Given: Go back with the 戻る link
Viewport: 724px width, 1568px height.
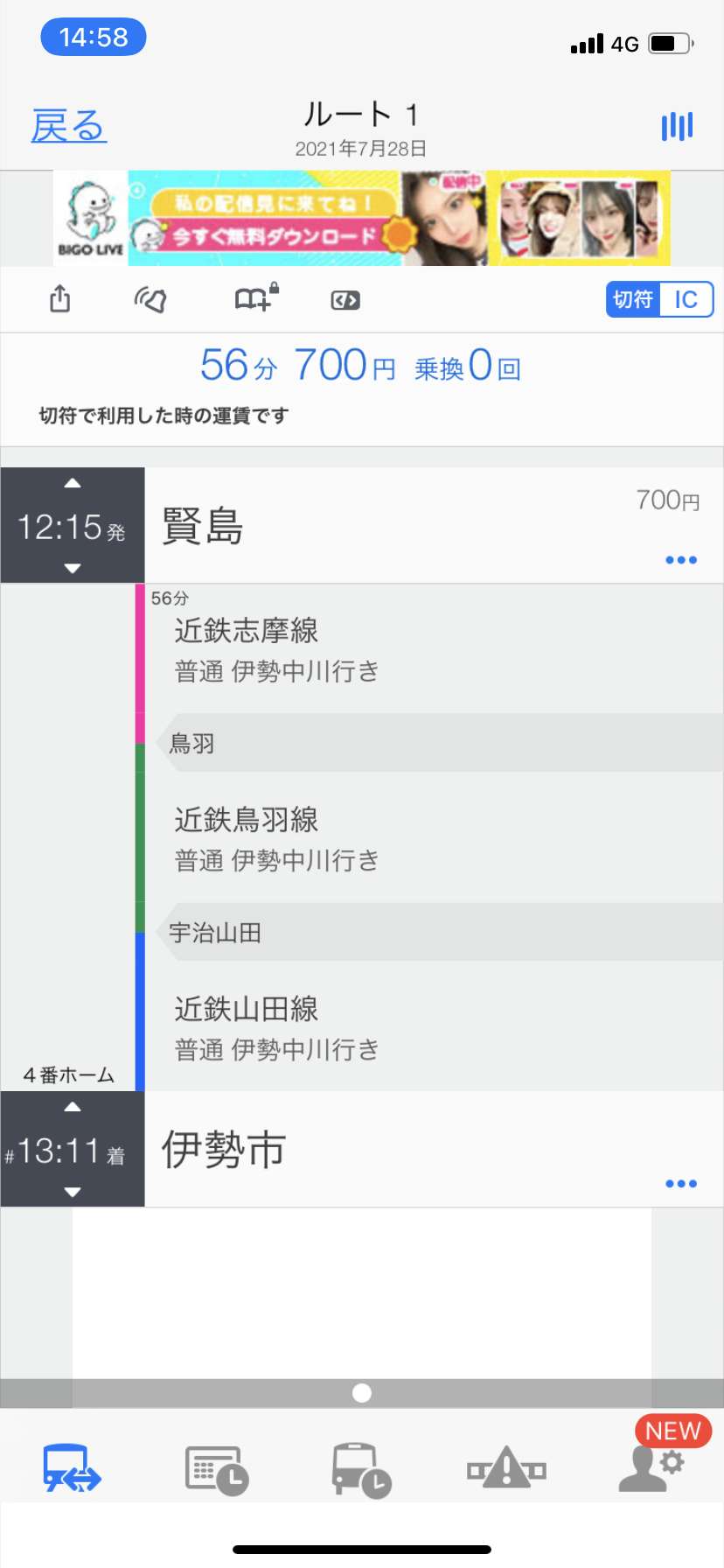Looking at the screenshot, I should [68, 126].
